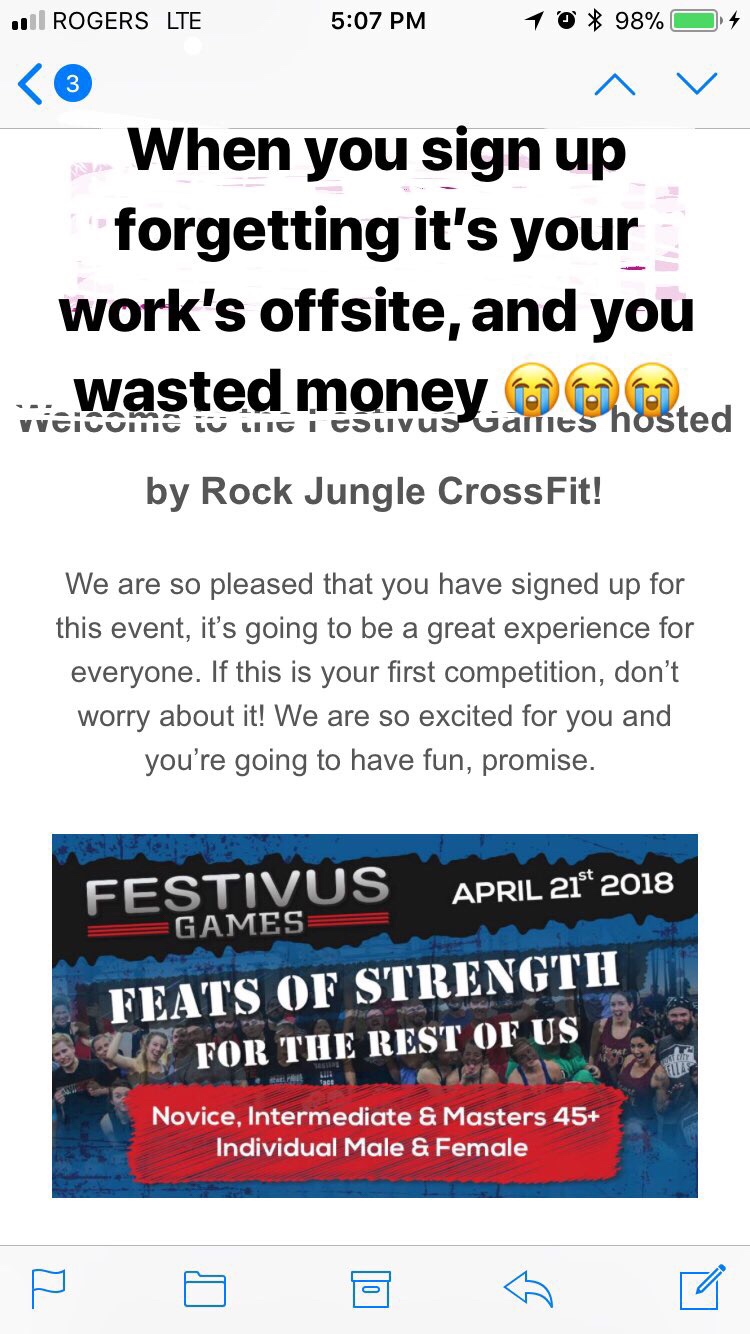Compose a new email

click(x=702, y=1288)
